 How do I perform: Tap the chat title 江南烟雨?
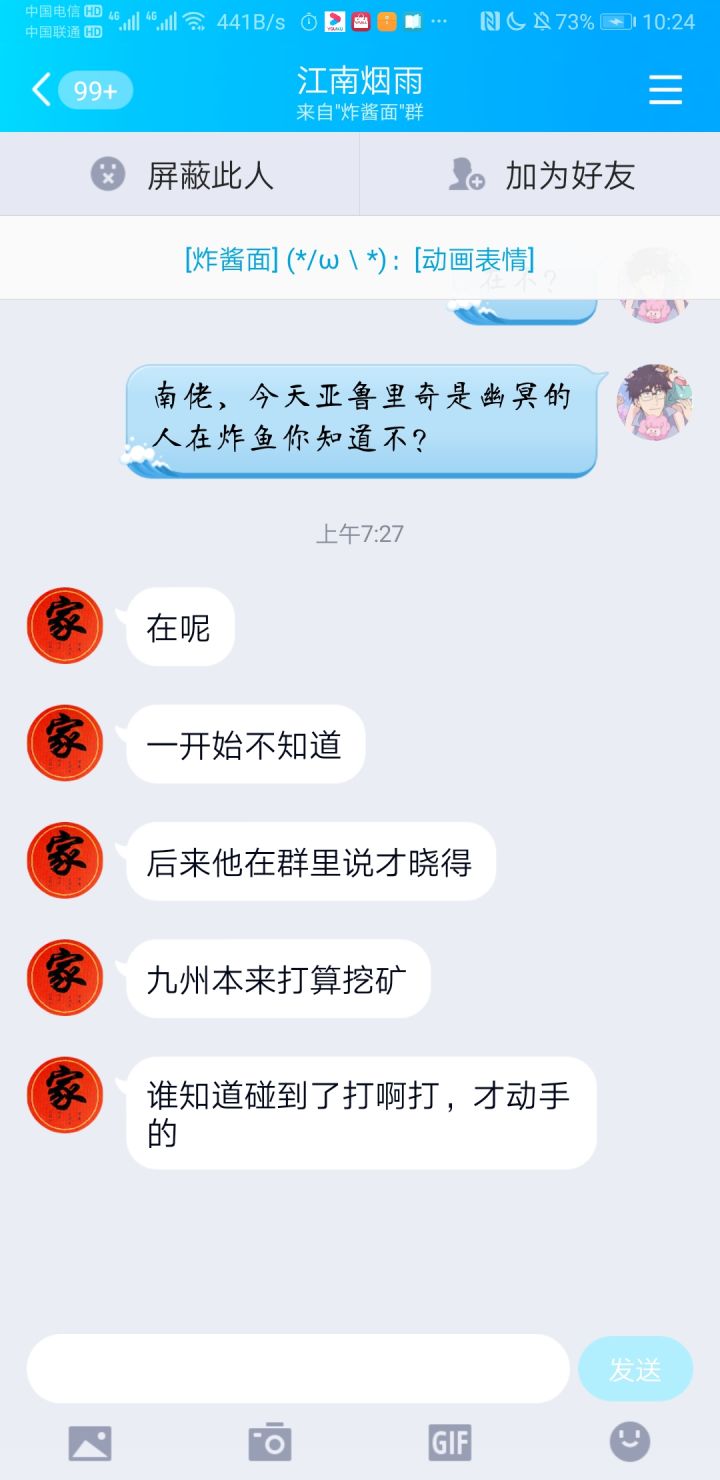[x=360, y=84]
